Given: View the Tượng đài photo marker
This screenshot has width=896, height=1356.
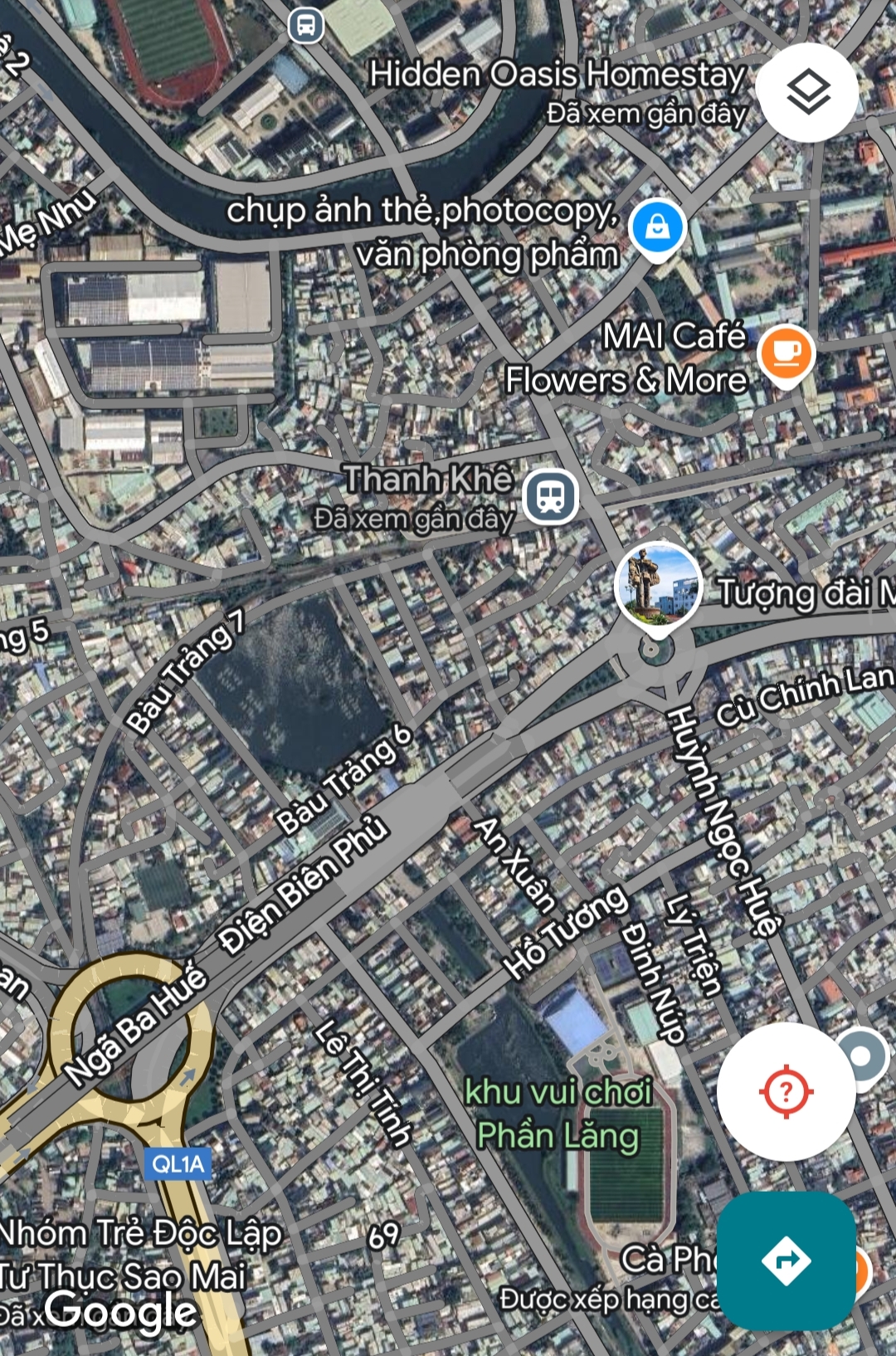Looking at the screenshot, I should tap(658, 586).
